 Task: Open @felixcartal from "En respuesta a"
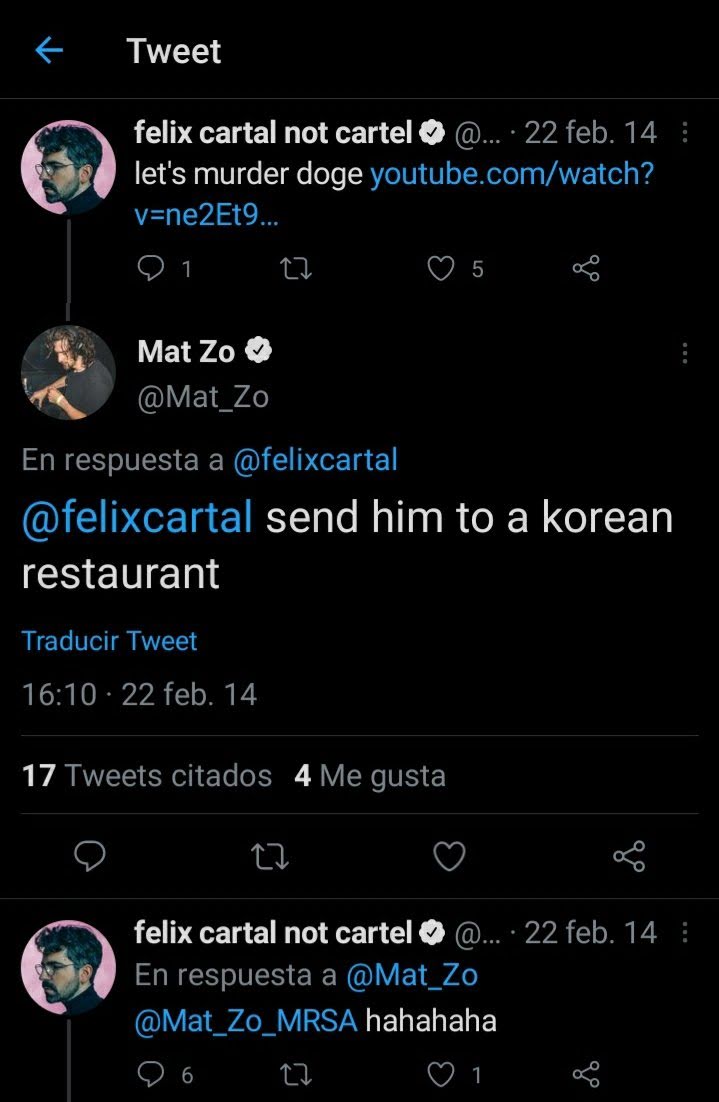pyautogui.click(x=315, y=460)
